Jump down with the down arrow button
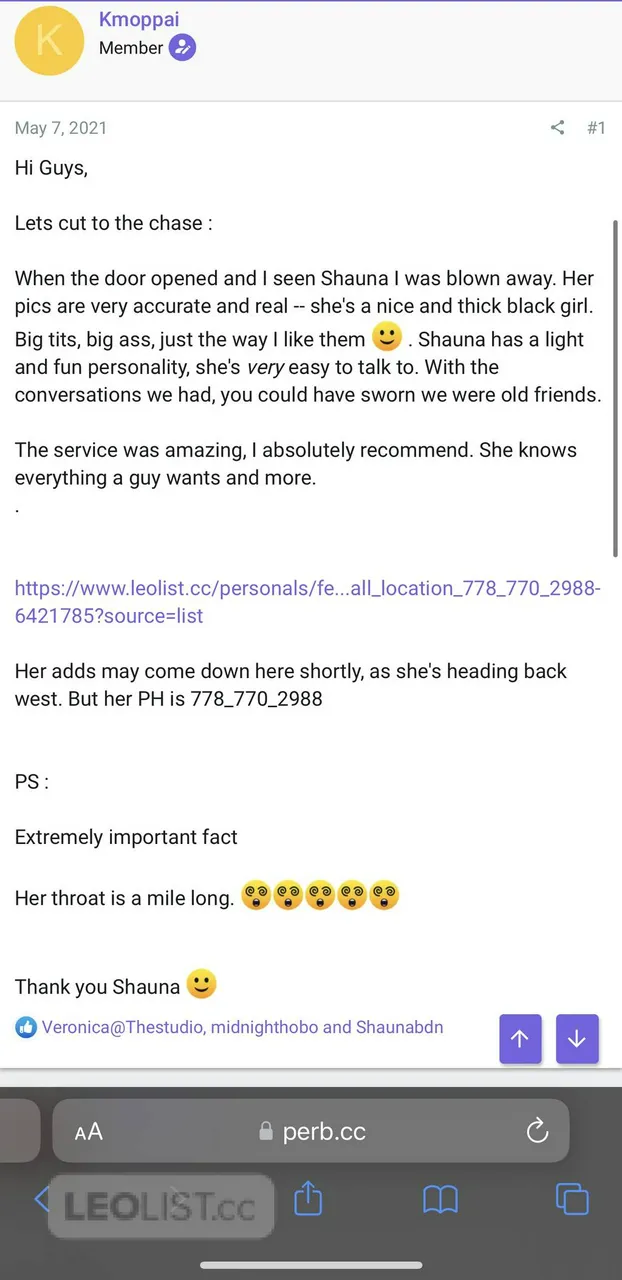The image size is (622, 1280). (x=577, y=1039)
